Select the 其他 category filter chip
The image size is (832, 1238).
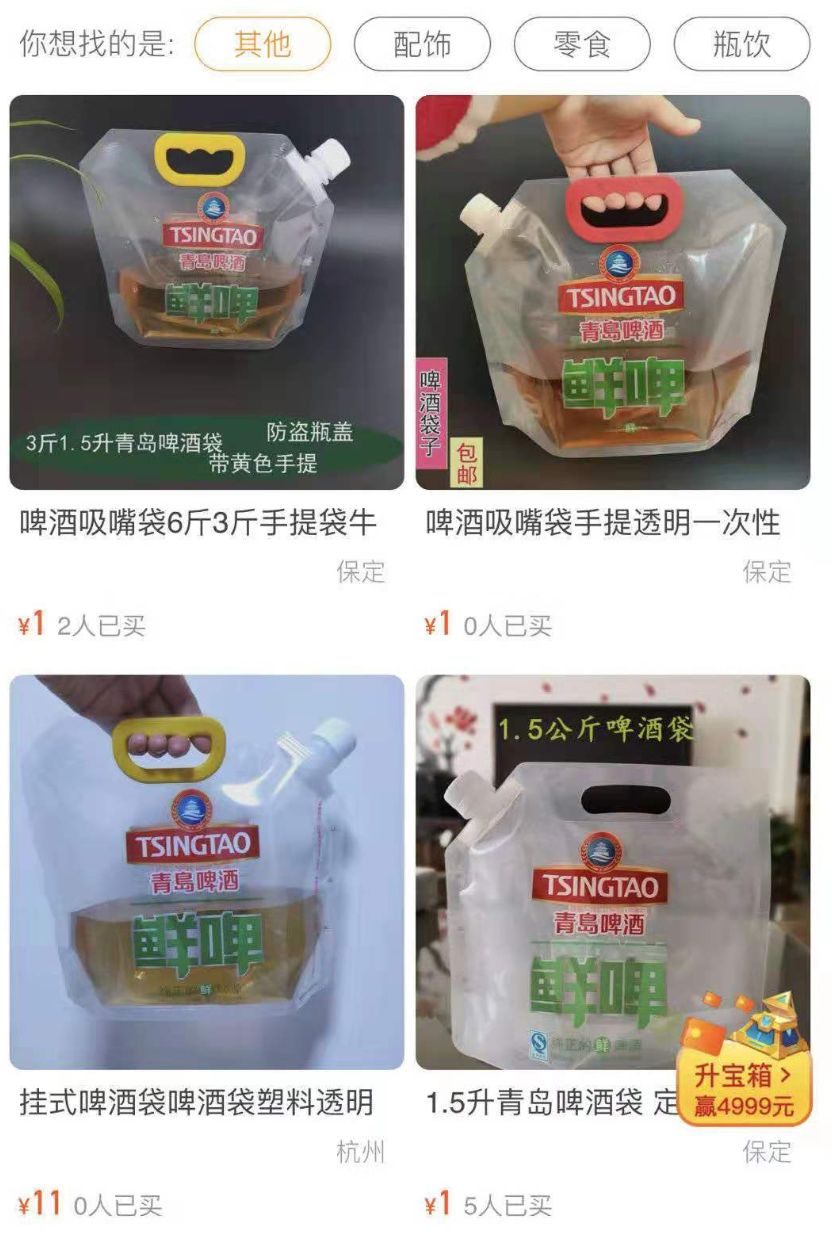262,44
